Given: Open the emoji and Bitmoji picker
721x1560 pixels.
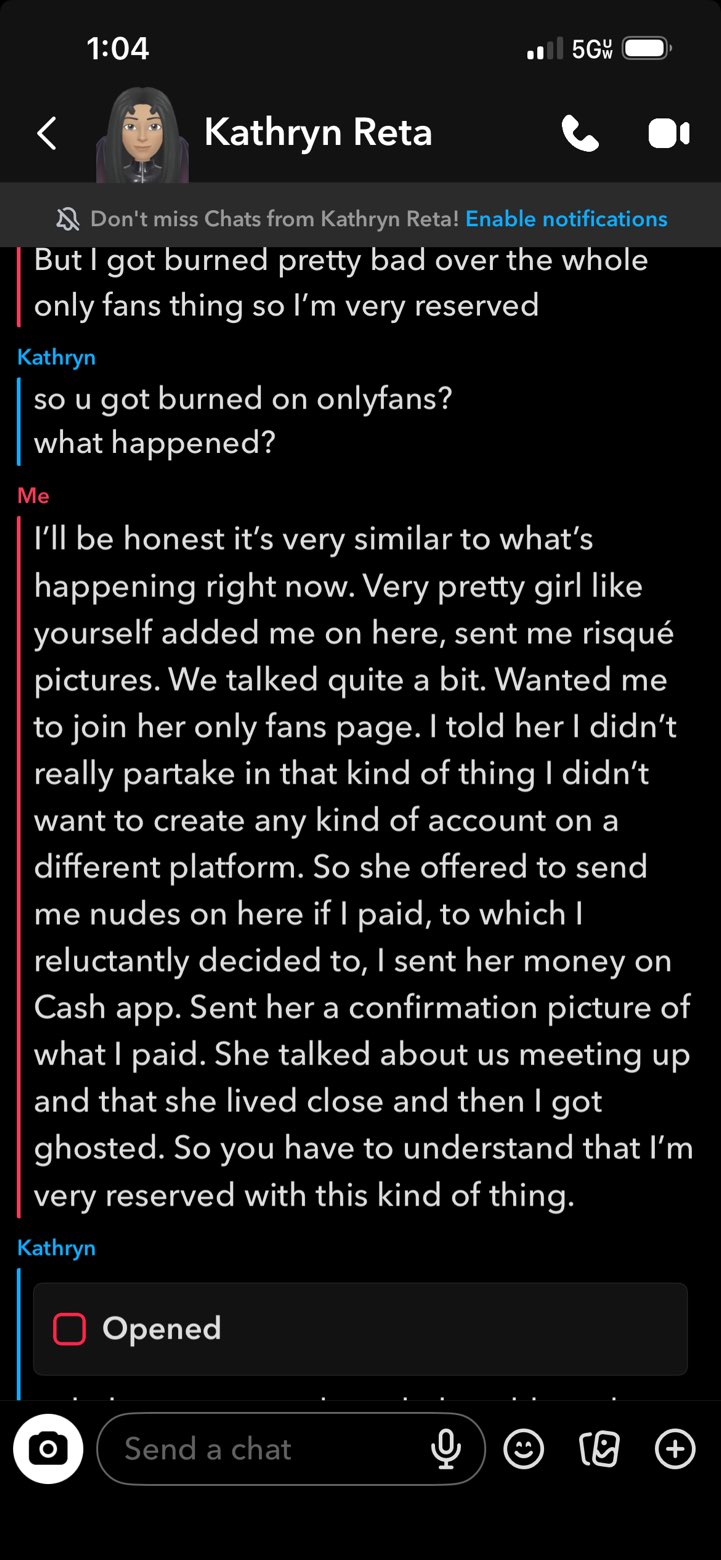Looking at the screenshot, I should 523,1449.
